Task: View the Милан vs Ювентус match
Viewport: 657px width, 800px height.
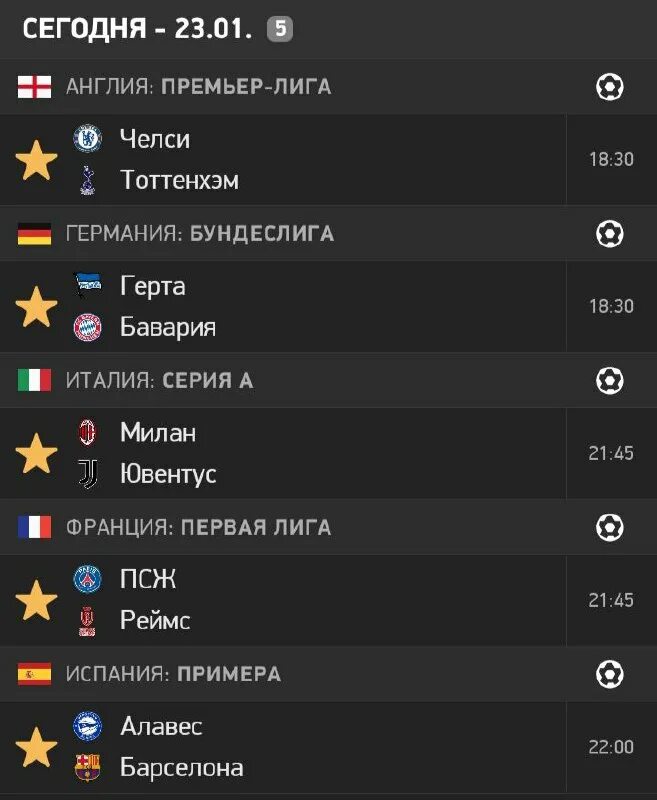Action: pos(300,454)
